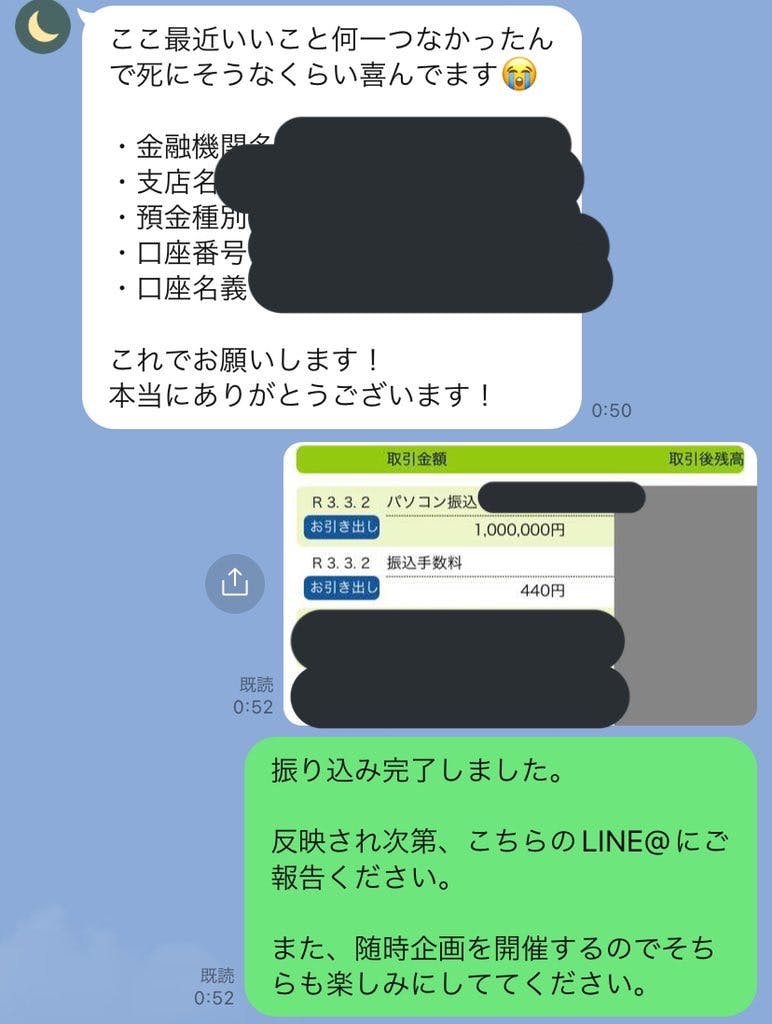Open the moon avatar's profile

(42, 27)
